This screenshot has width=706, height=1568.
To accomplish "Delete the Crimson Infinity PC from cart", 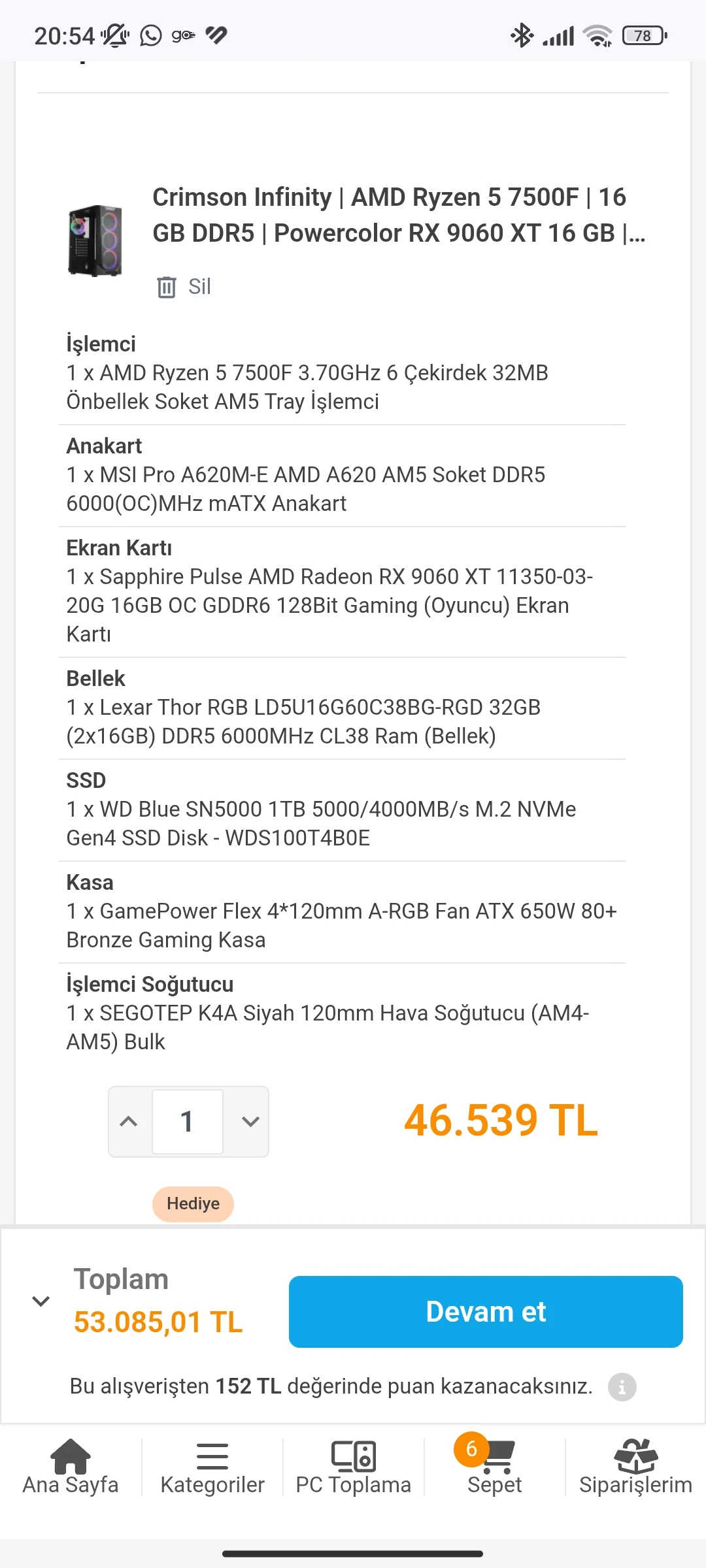I will [x=184, y=287].
